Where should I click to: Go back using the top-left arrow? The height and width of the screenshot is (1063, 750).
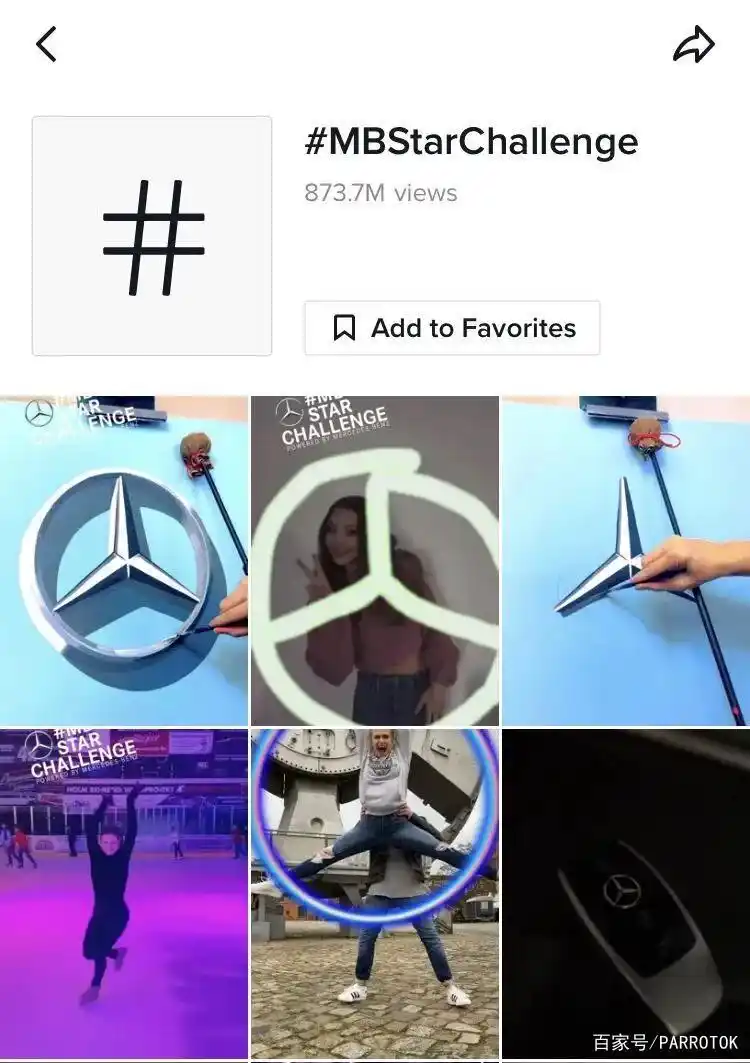[x=46, y=44]
